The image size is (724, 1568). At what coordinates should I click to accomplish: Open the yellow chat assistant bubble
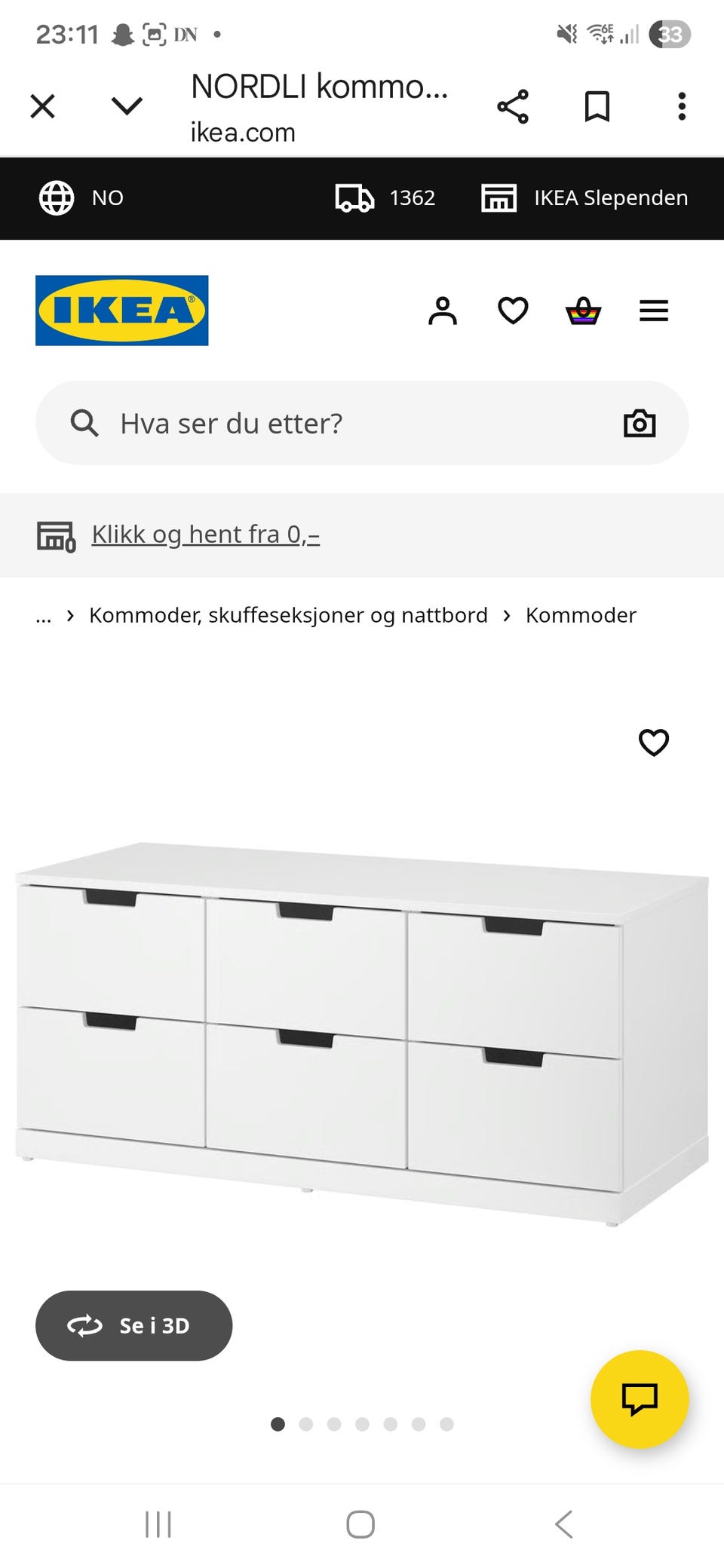point(640,1399)
